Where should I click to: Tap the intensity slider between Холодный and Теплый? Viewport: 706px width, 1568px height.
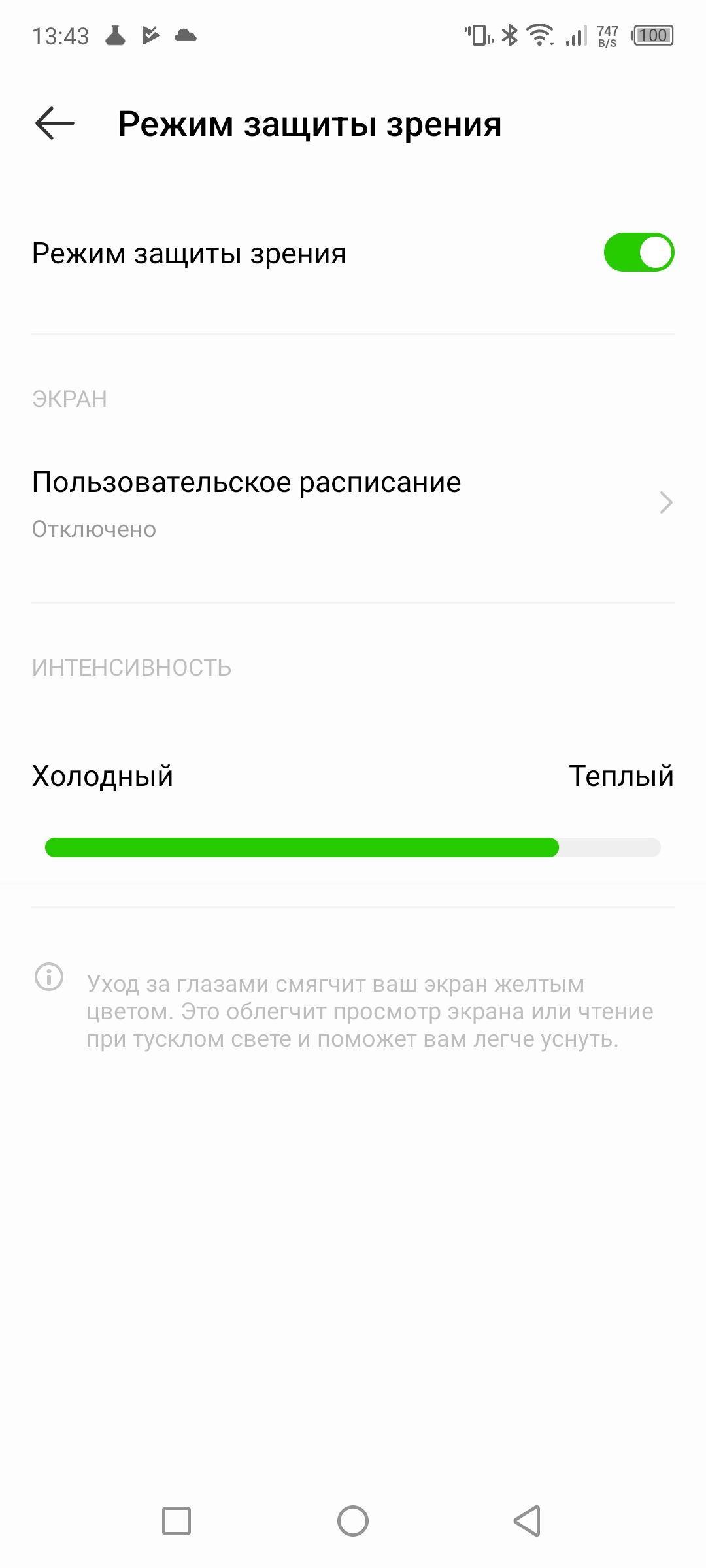353,847
